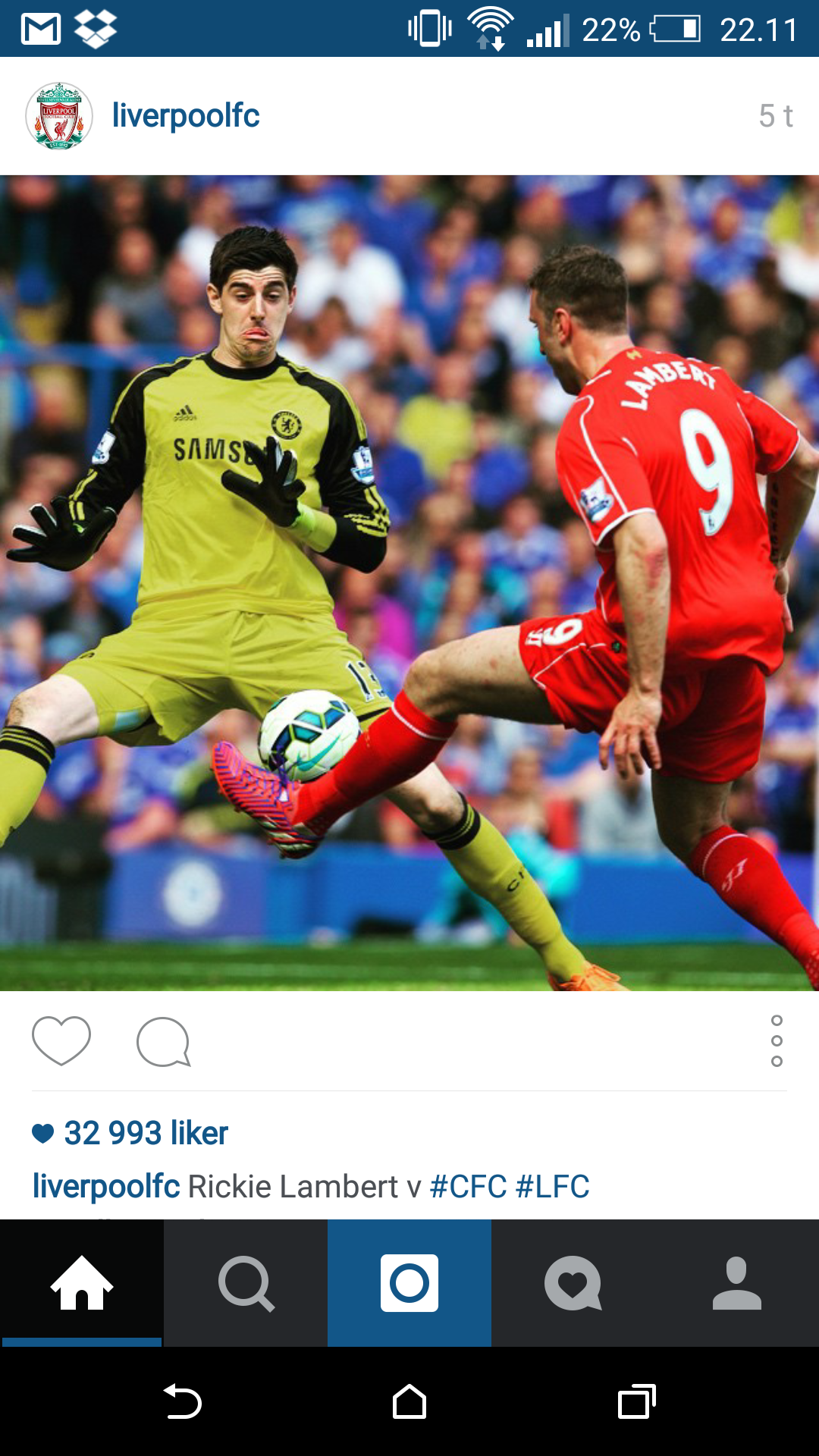Open recent apps from navigation bar

637,1401
